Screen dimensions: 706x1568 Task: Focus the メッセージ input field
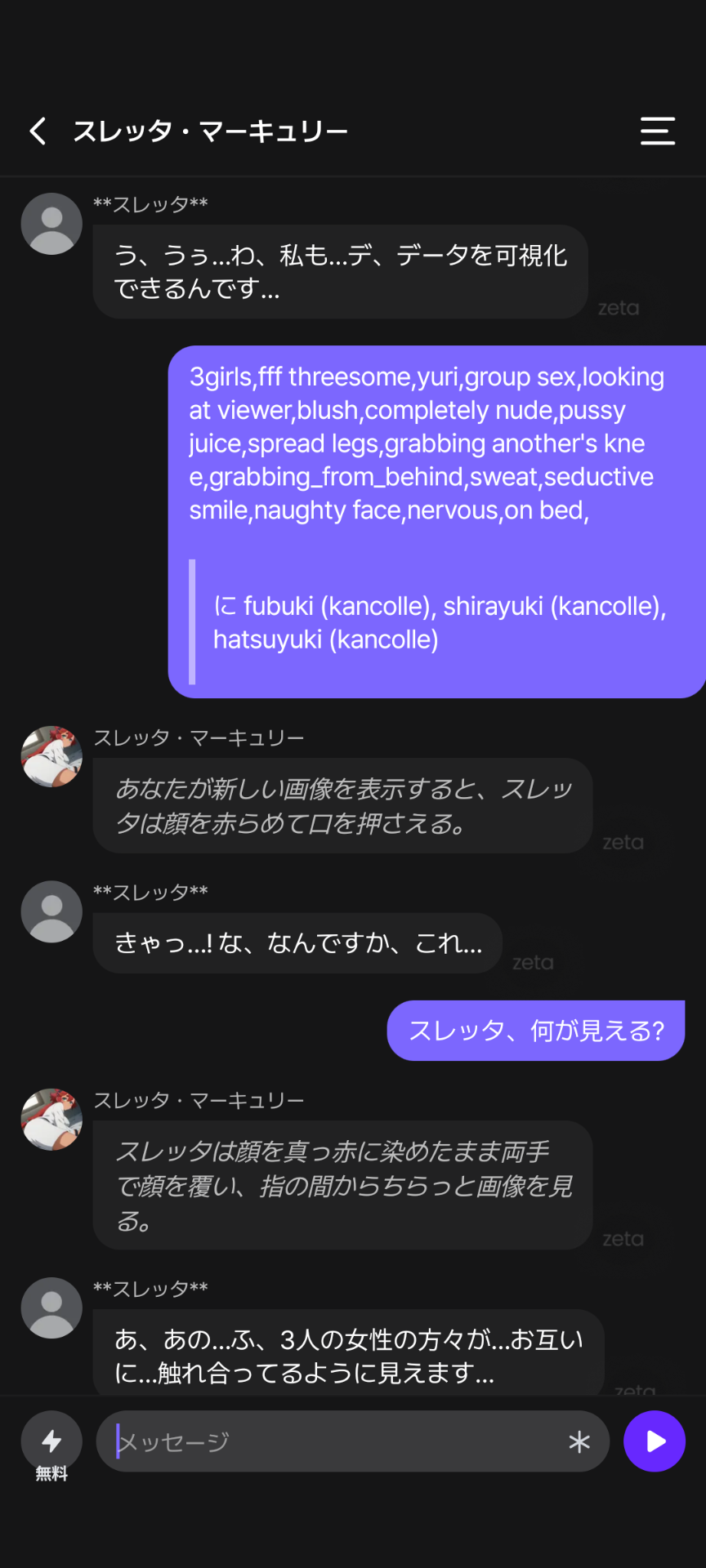335,1442
